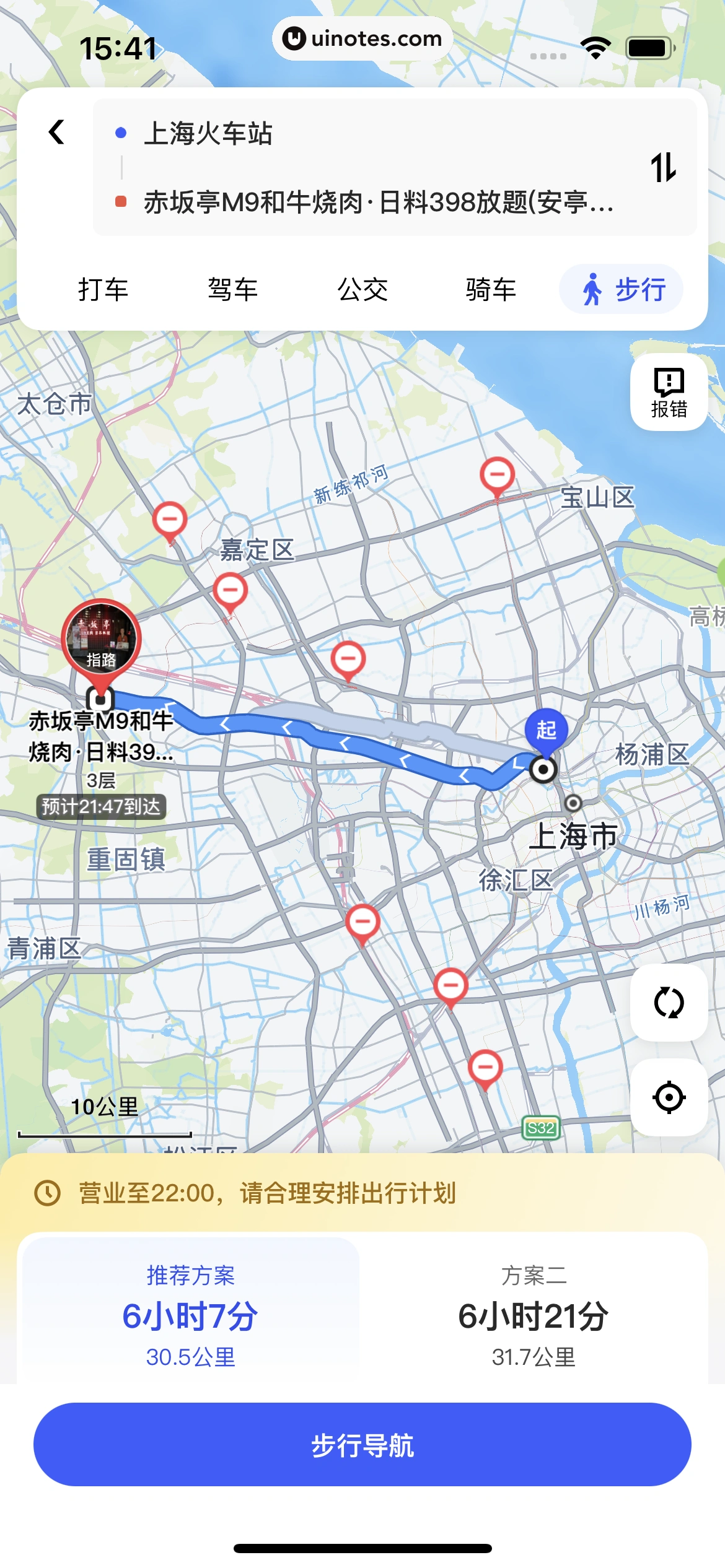Image resolution: width=725 pixels, height=1568 pixels.
Task: Swap start and destination points
Action: [663, 168]
